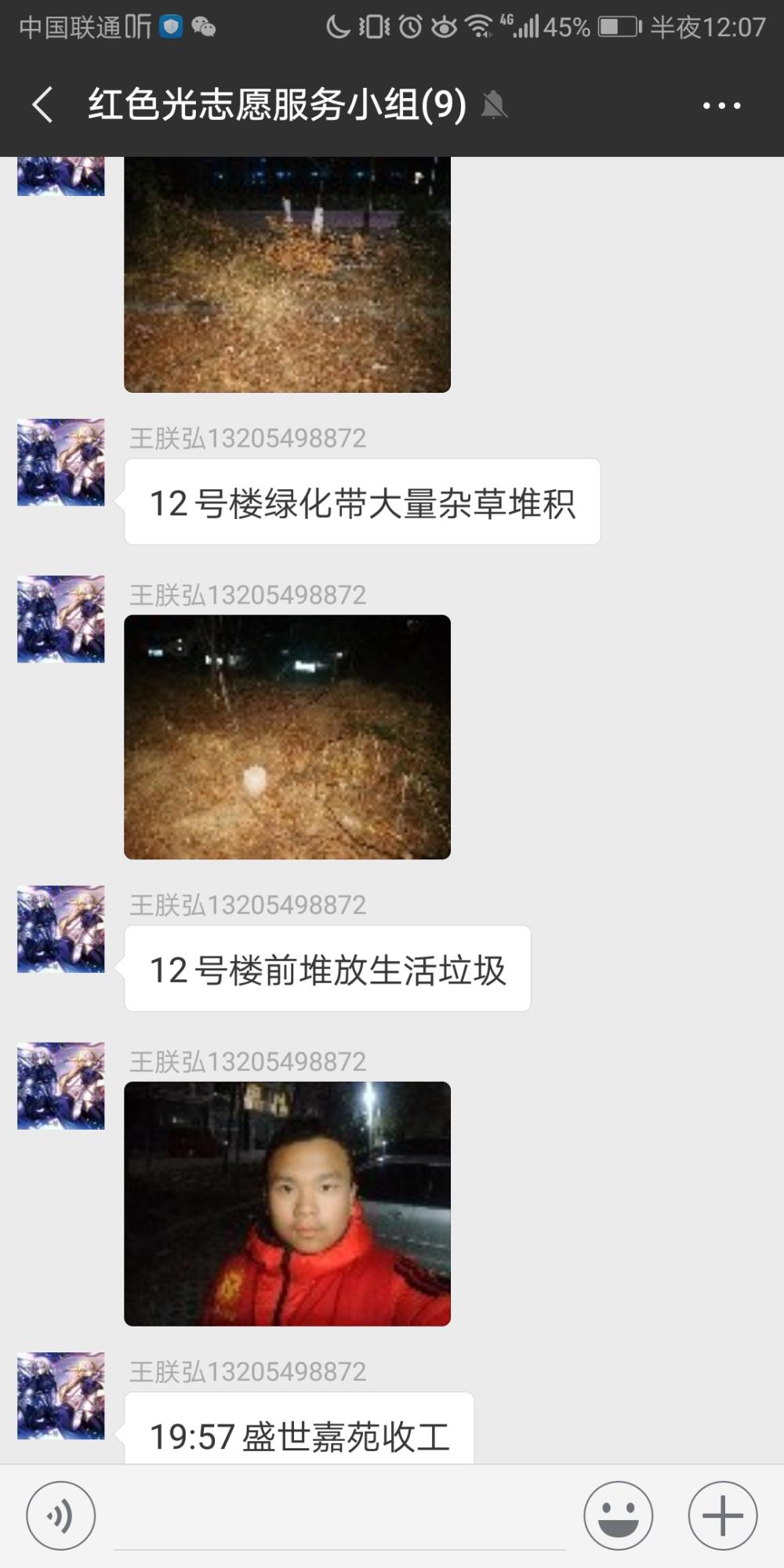784x1568 pixels.
Task: Open the photo above the 12号楼绿化带 message
Action: point(287,274)
